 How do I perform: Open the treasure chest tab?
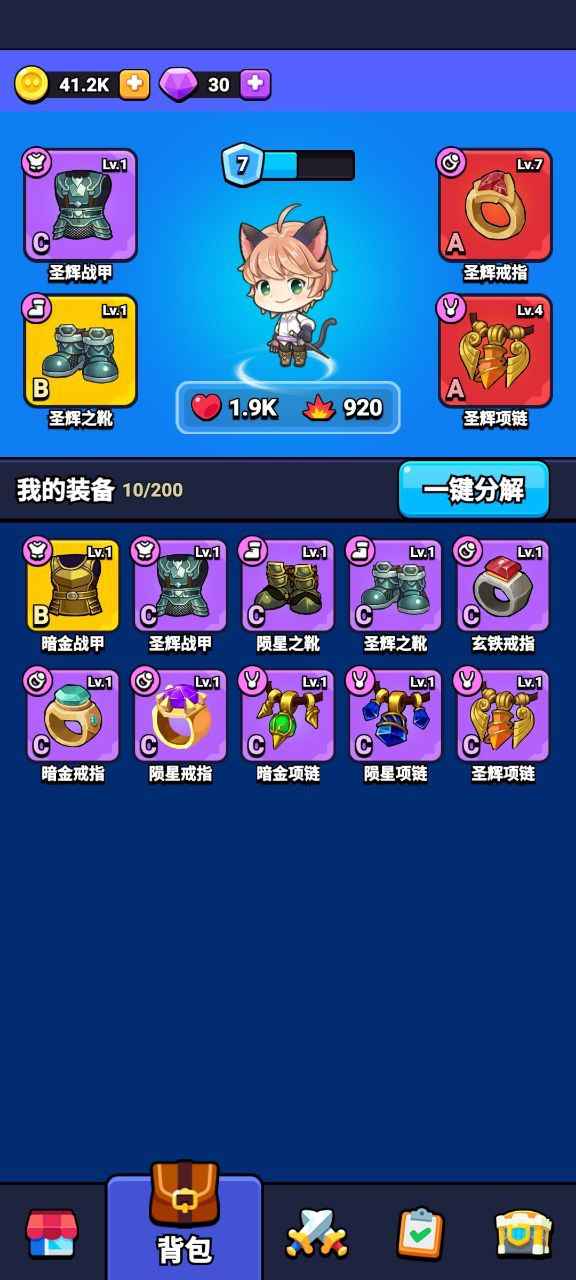click(x=524, y=1233)
